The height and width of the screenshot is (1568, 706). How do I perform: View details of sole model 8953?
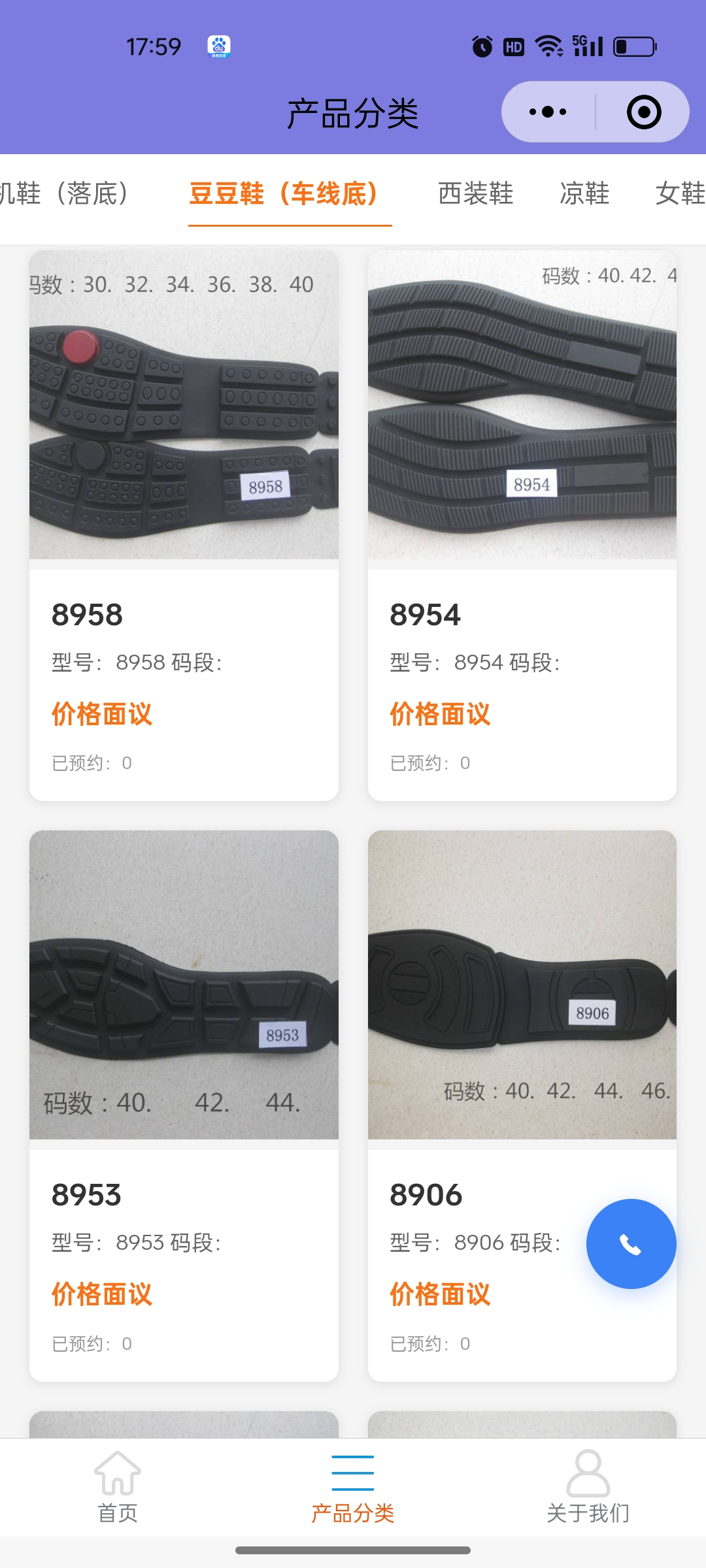click(184, 1104)
